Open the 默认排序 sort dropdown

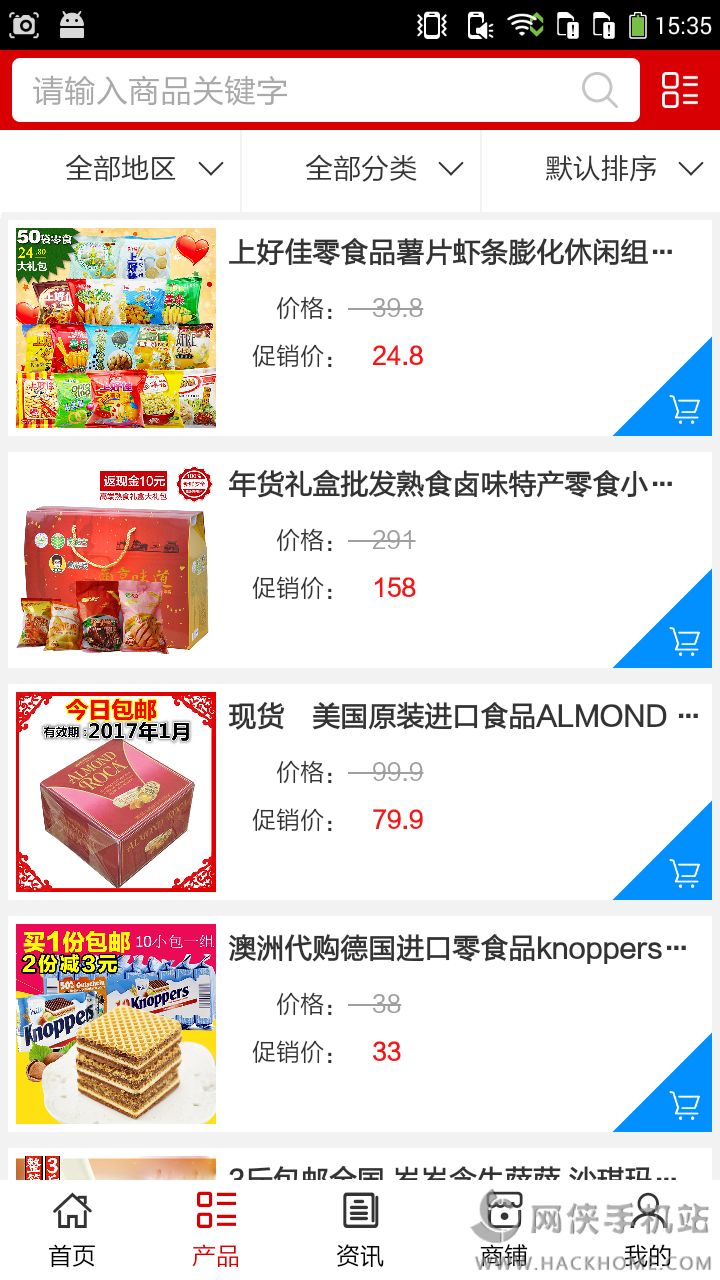(x=623, y=169)
